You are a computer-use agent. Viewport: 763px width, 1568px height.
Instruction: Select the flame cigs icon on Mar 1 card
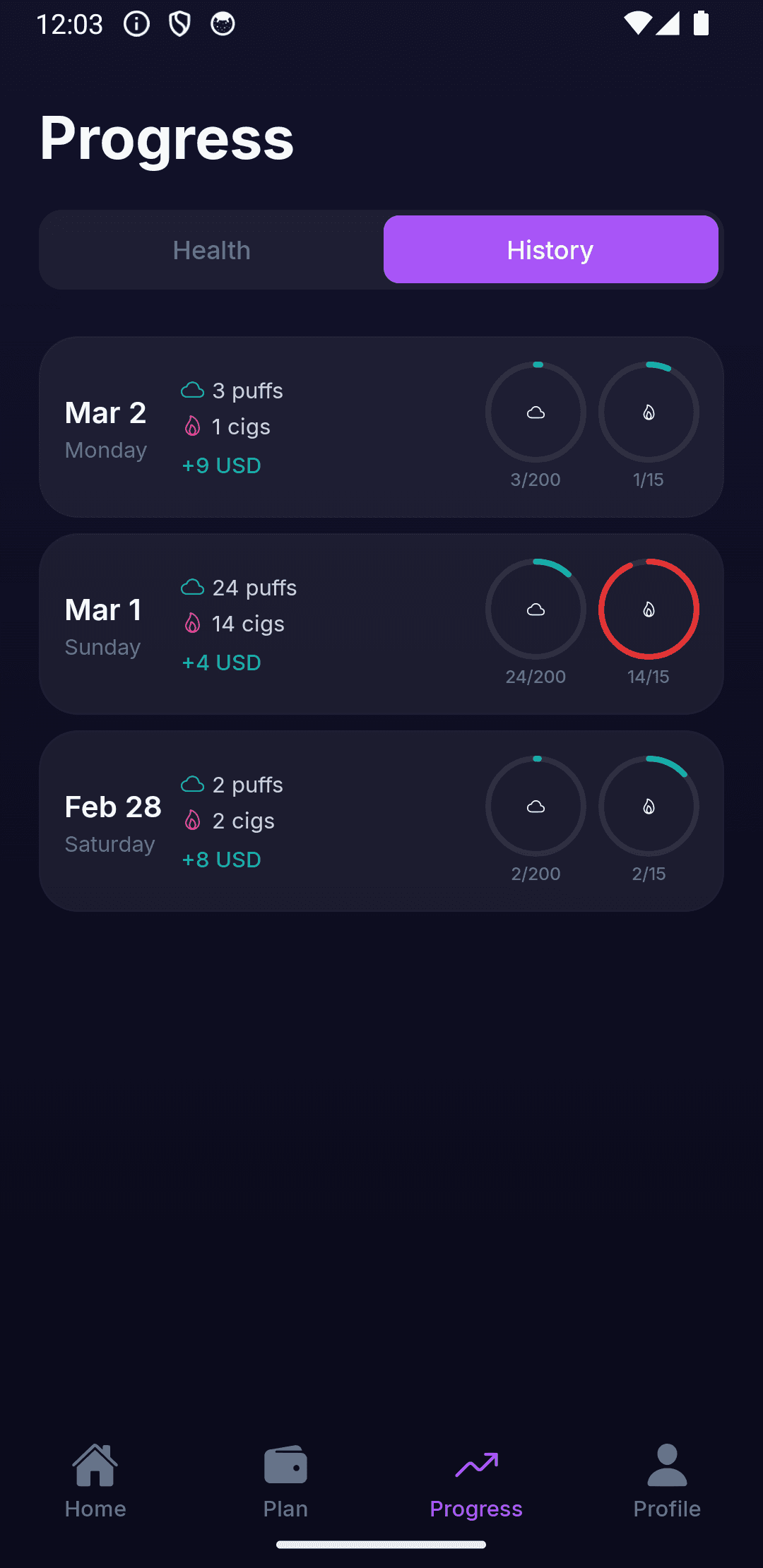[191, 622]
